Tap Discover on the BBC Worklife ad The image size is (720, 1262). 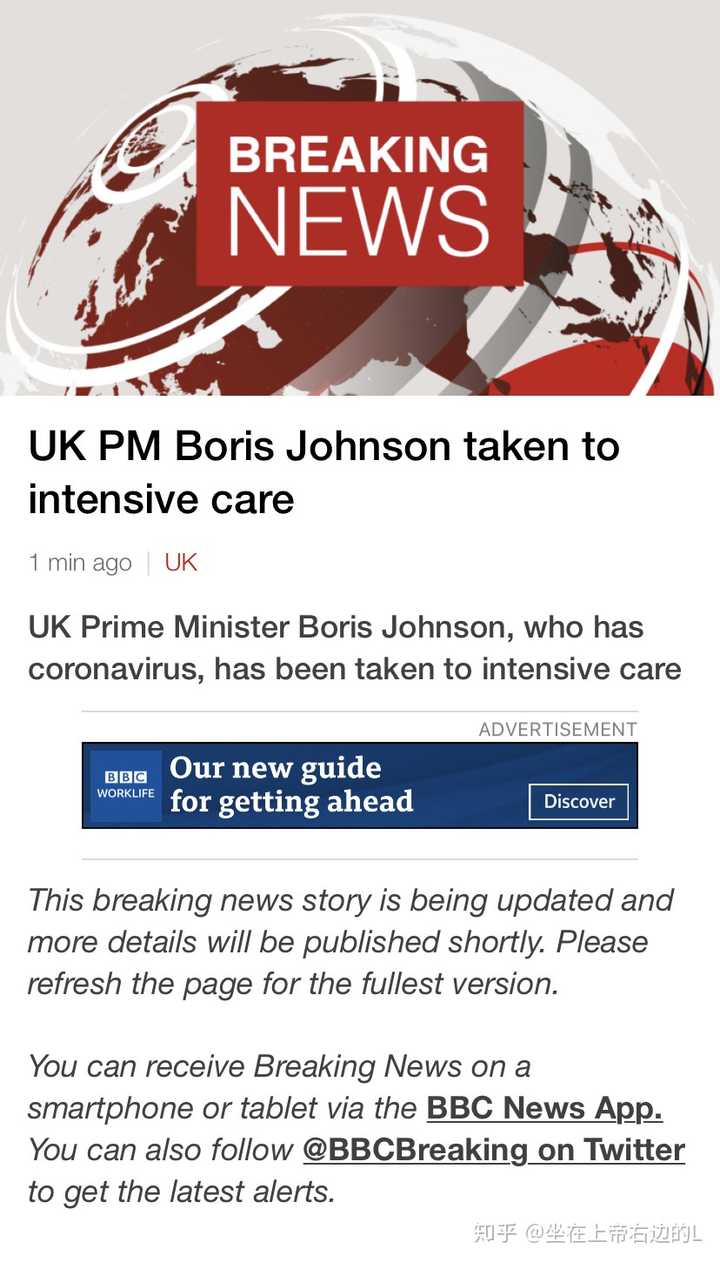pyautogui.click(x=579, y=801)
